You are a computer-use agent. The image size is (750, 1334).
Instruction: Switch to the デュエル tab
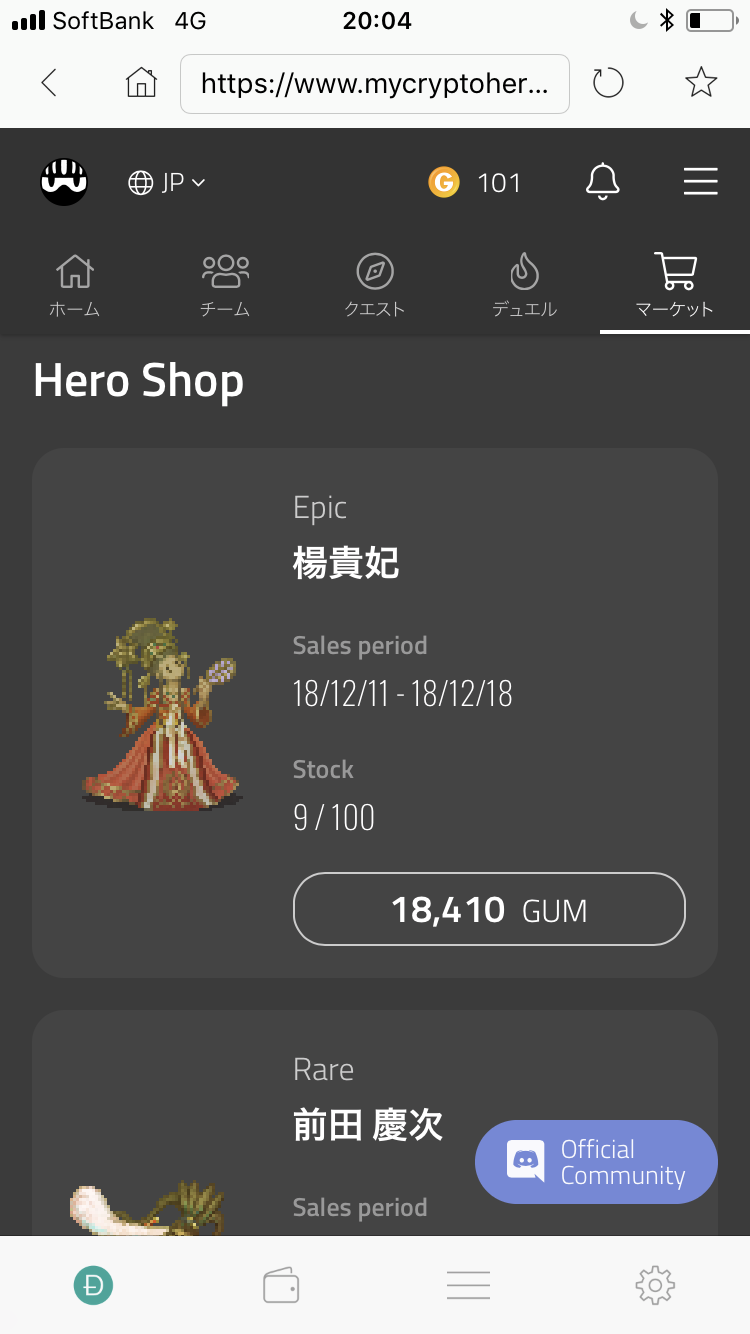tap(524, 285)
